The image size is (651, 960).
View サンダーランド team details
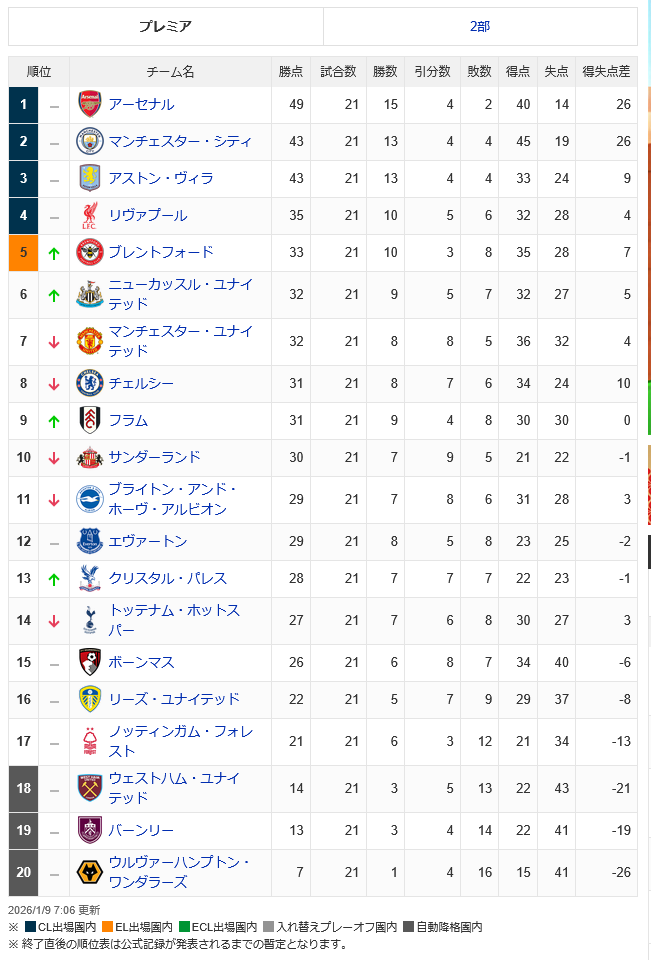[x=154, y=458]
